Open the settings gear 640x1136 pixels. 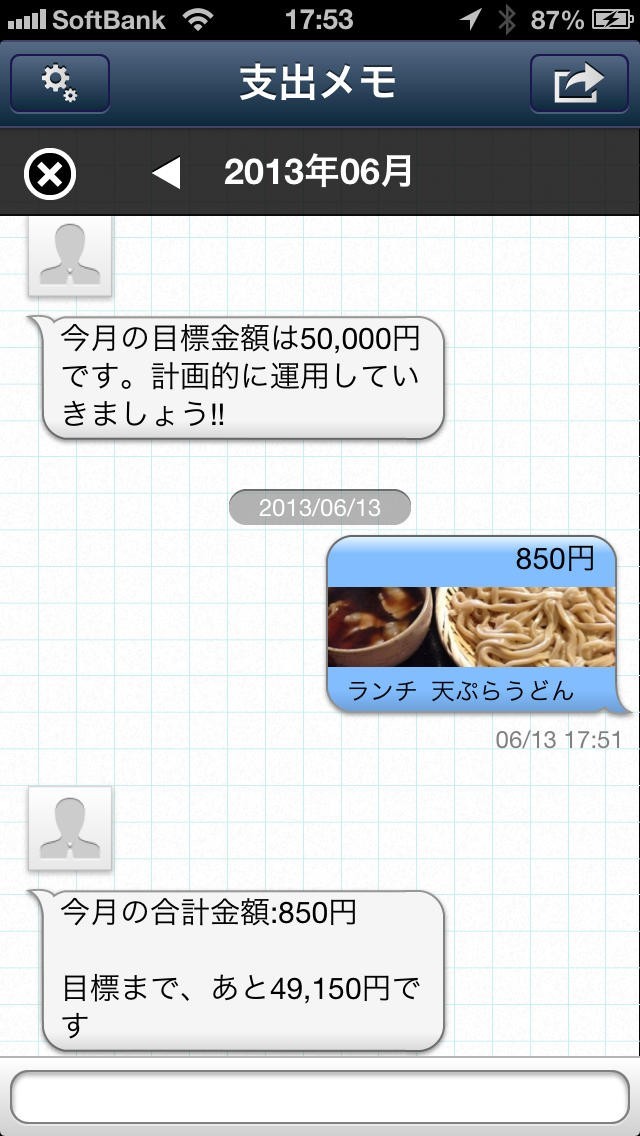[x=60, y=83]
